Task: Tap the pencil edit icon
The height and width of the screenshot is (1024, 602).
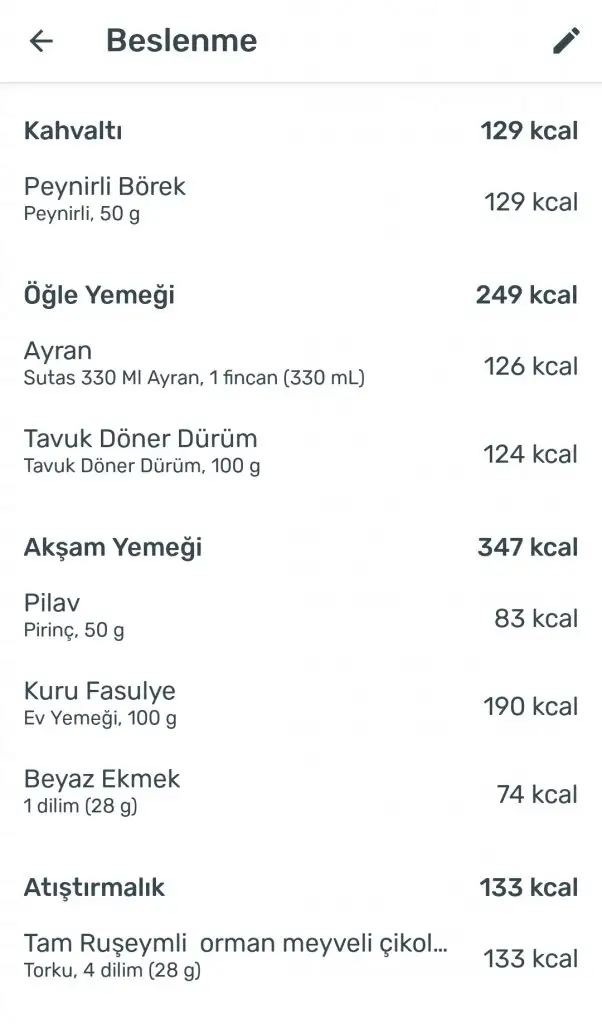Action: click(x=566, y=41)
